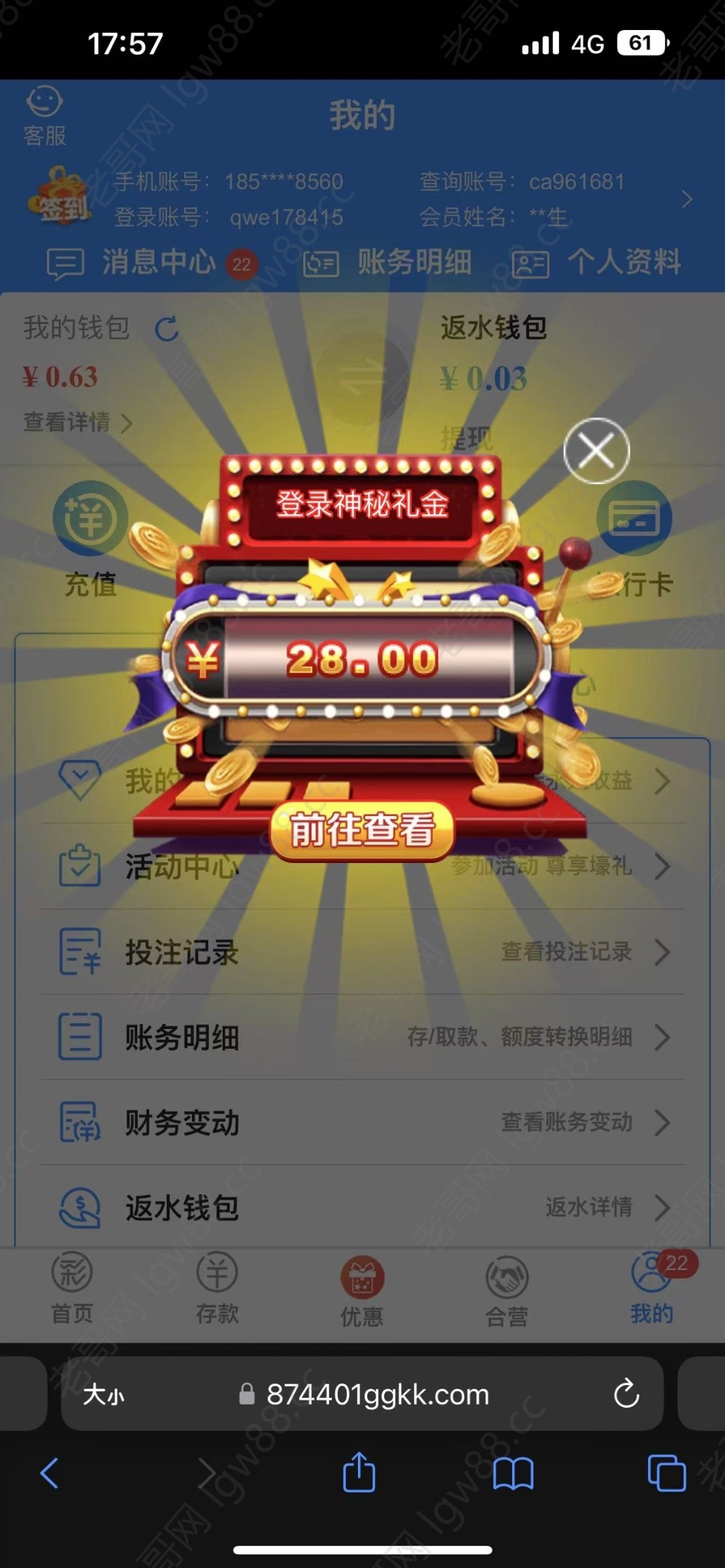Open the 返水钱包 list row
This screenshot has height=1568, width=725.
tap(362, 1207)
